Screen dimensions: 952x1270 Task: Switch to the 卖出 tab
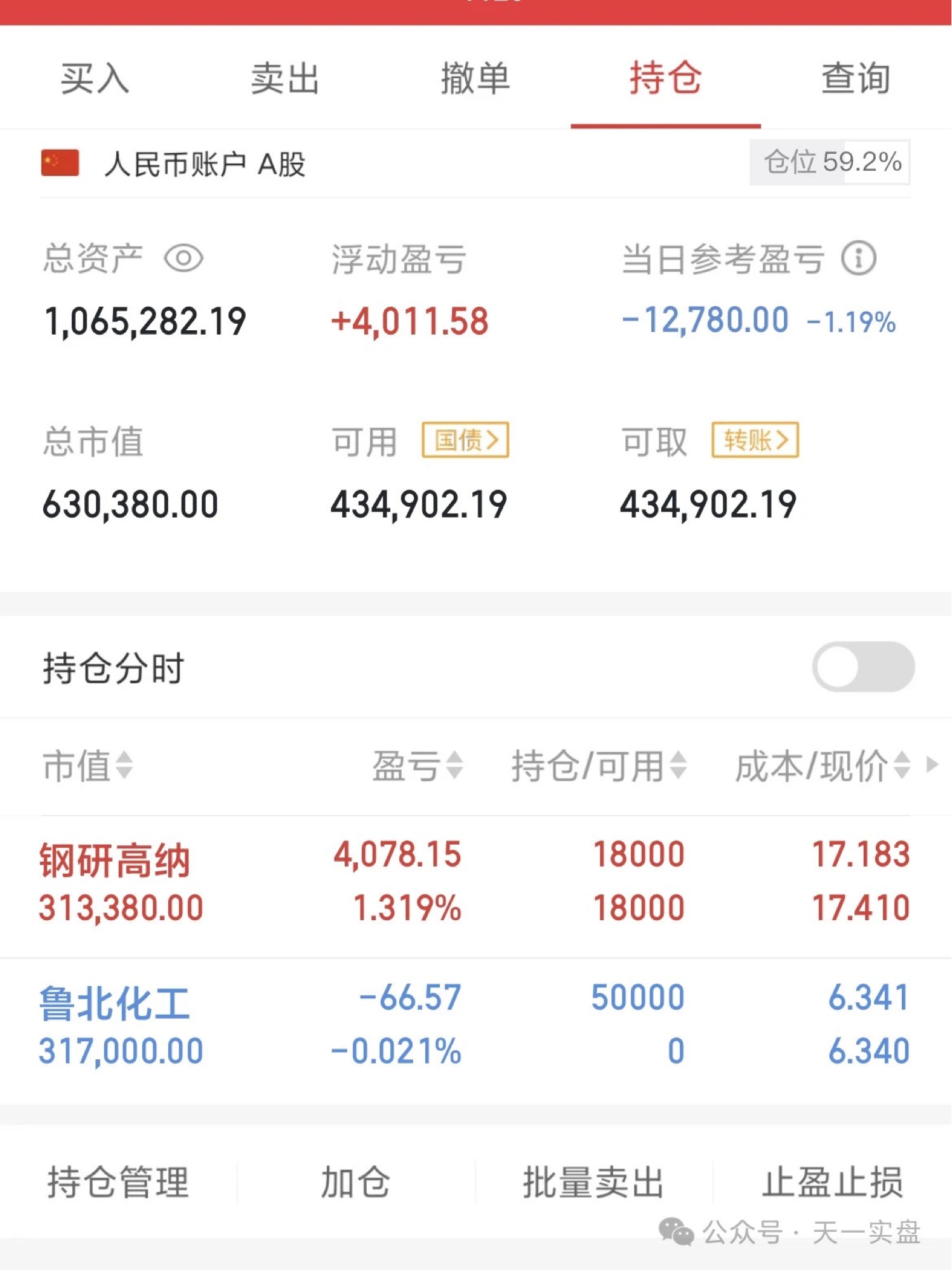point(286,78)
